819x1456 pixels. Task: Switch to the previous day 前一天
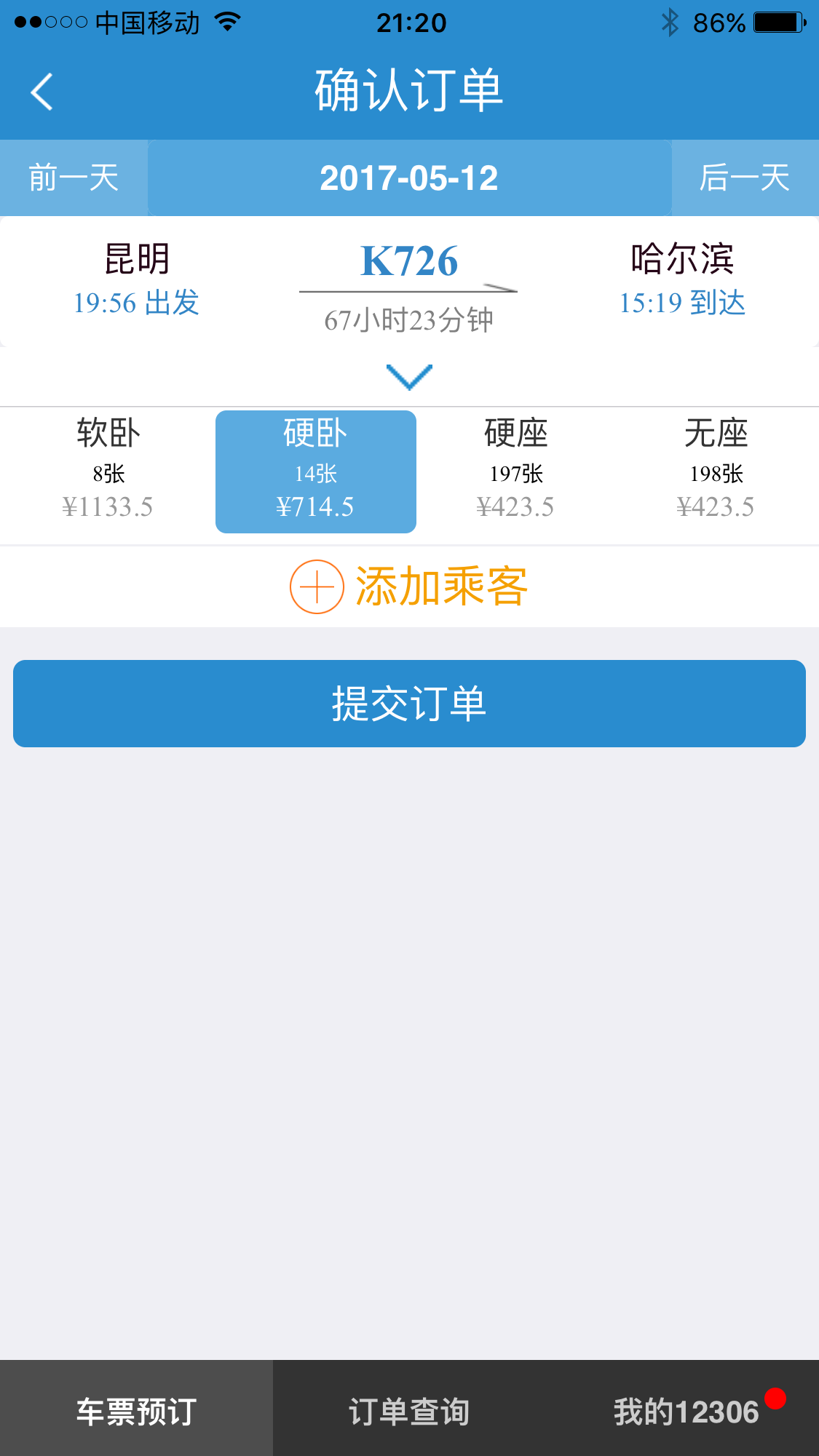[x=74, y=178]
